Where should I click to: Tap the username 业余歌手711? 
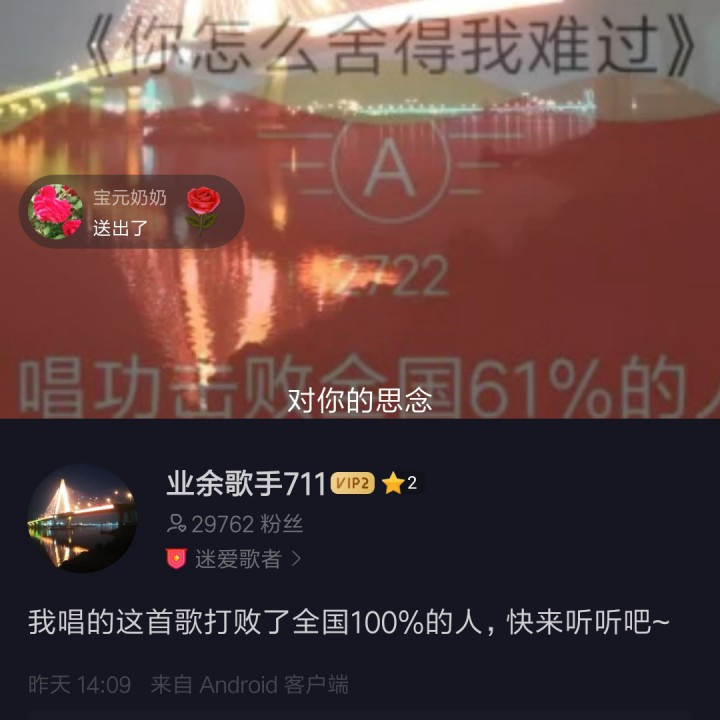(246, 484)
